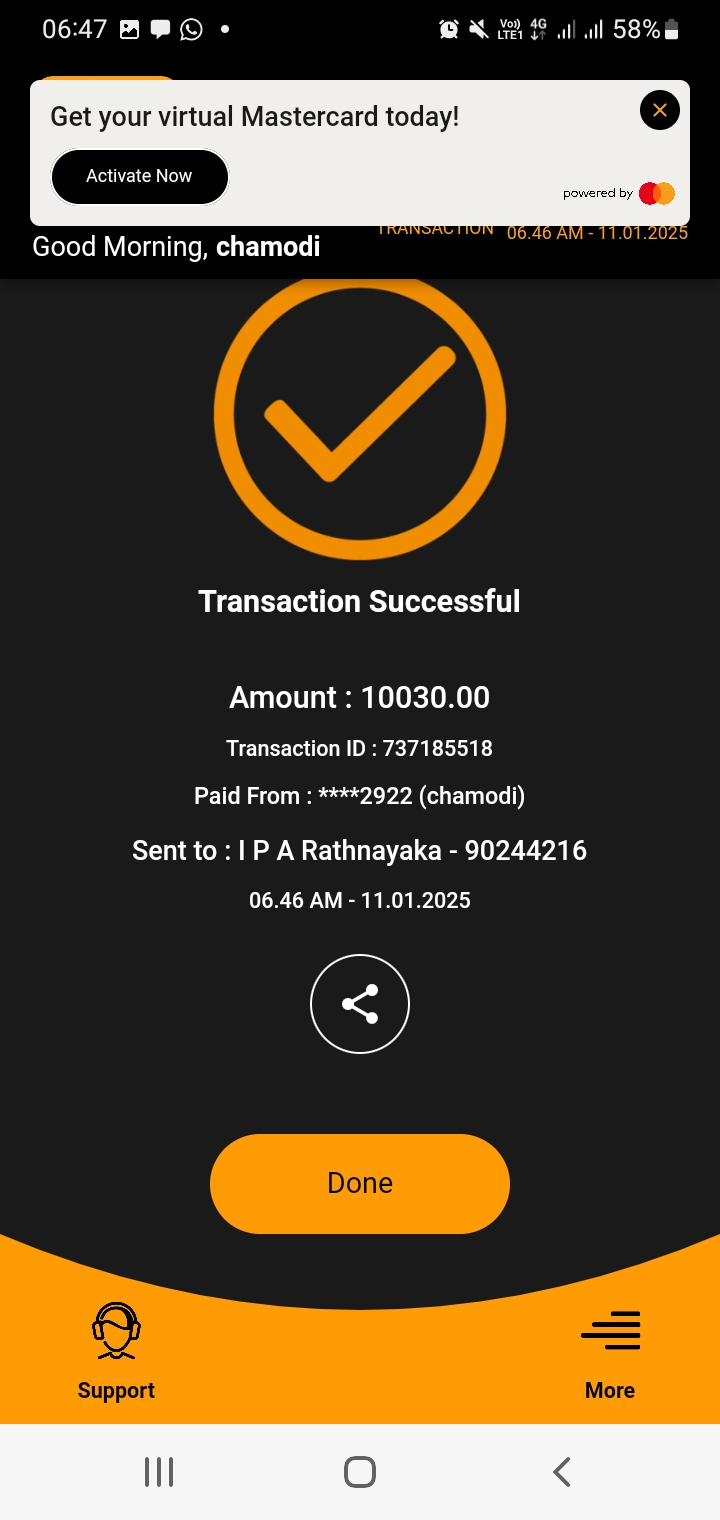The image size is (720, 1520).
Task: Tap Activate Now for virtual Mastercard
Action: click(139, 177)
